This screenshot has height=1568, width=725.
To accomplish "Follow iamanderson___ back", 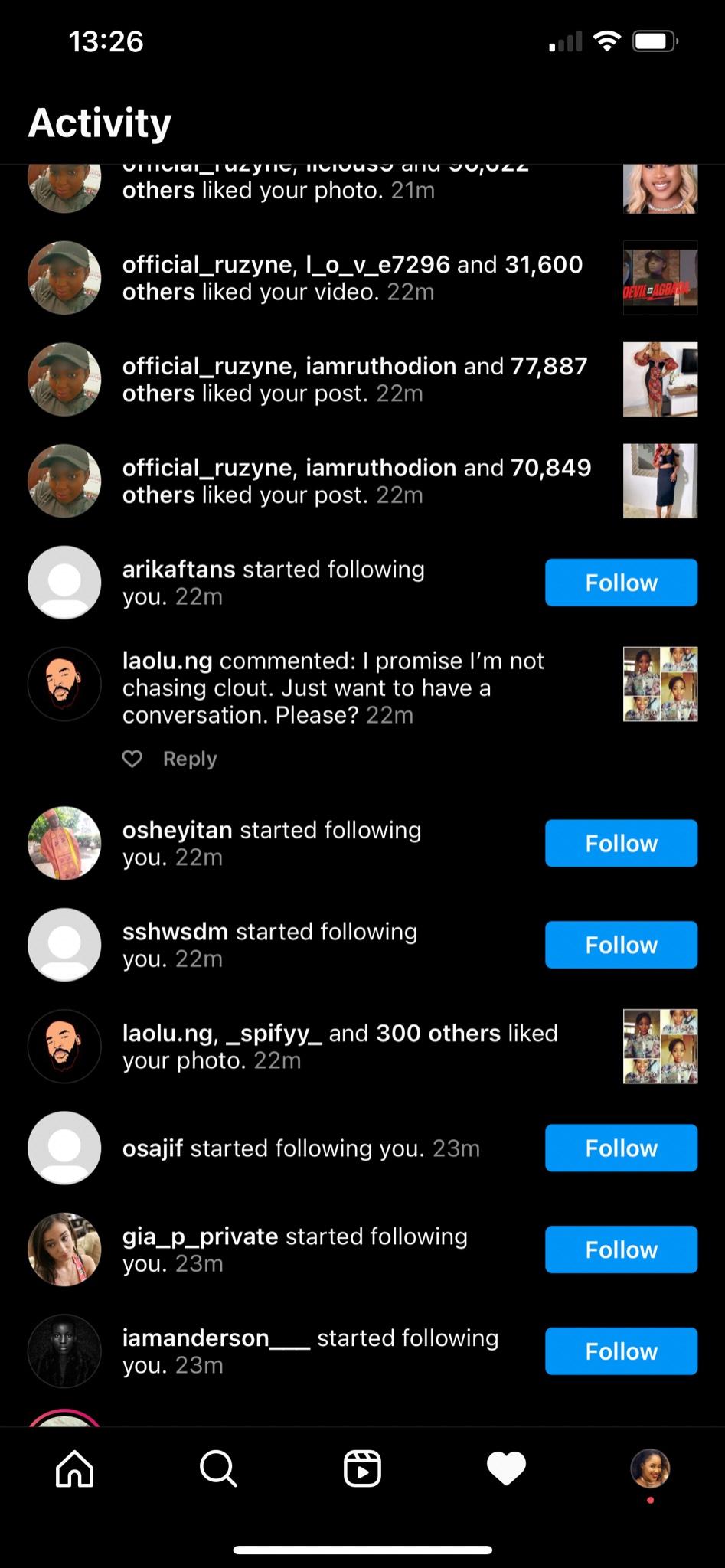I will (621, 1351).
